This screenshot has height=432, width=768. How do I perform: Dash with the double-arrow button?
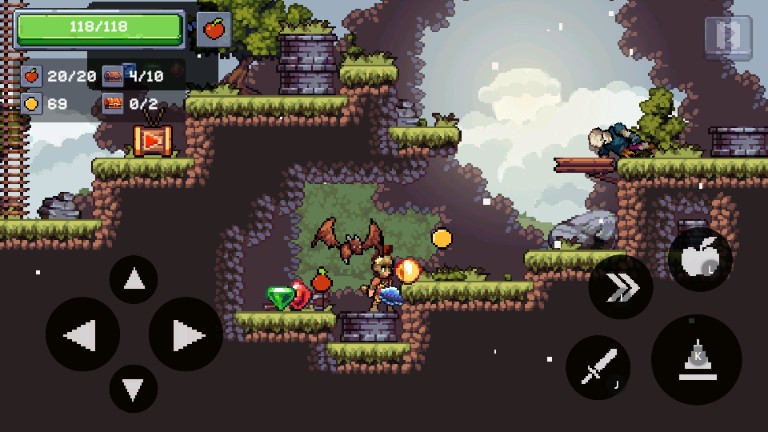[620, 288]
